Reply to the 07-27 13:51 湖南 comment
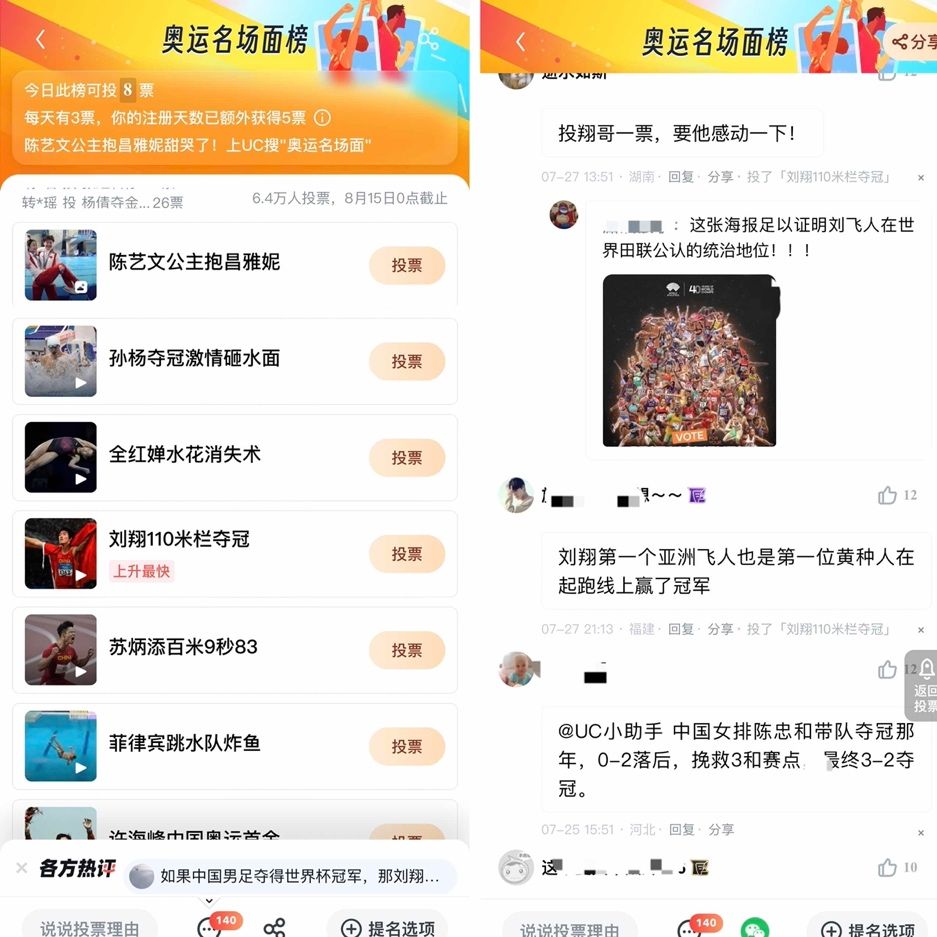Screen dimensions: 937x937 click(681, 177)
